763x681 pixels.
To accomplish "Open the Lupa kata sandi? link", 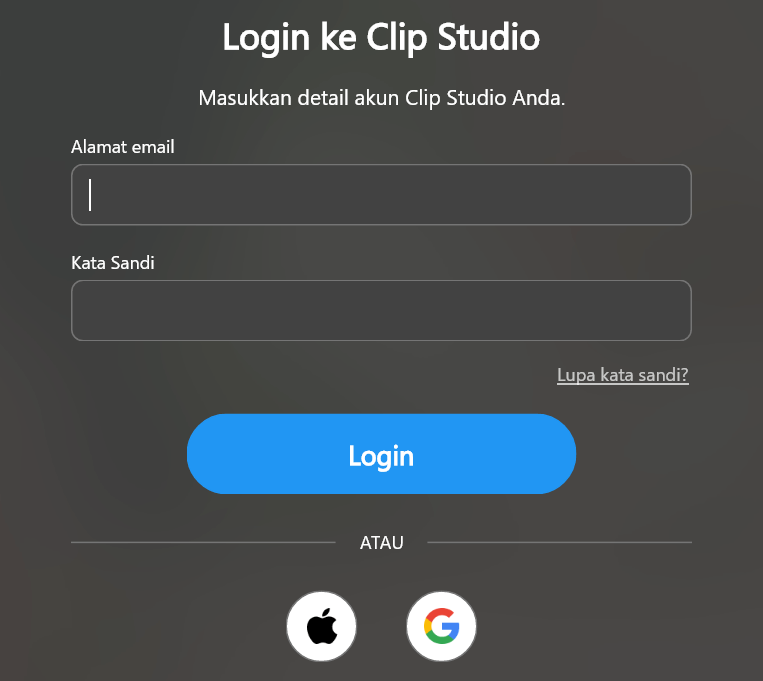I will [x=622, y=376].
